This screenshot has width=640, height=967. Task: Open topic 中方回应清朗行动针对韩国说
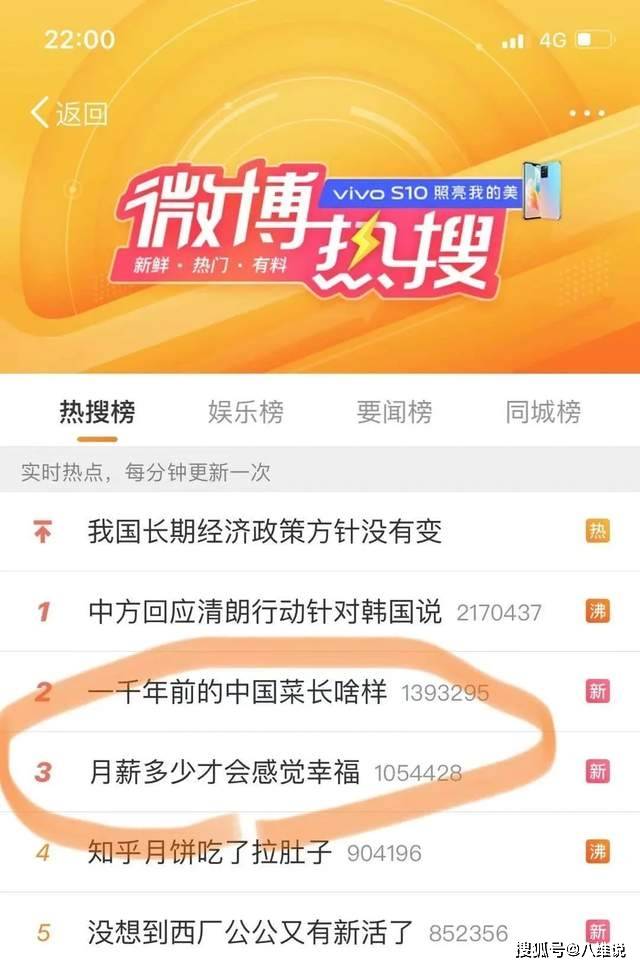(269, 611)
